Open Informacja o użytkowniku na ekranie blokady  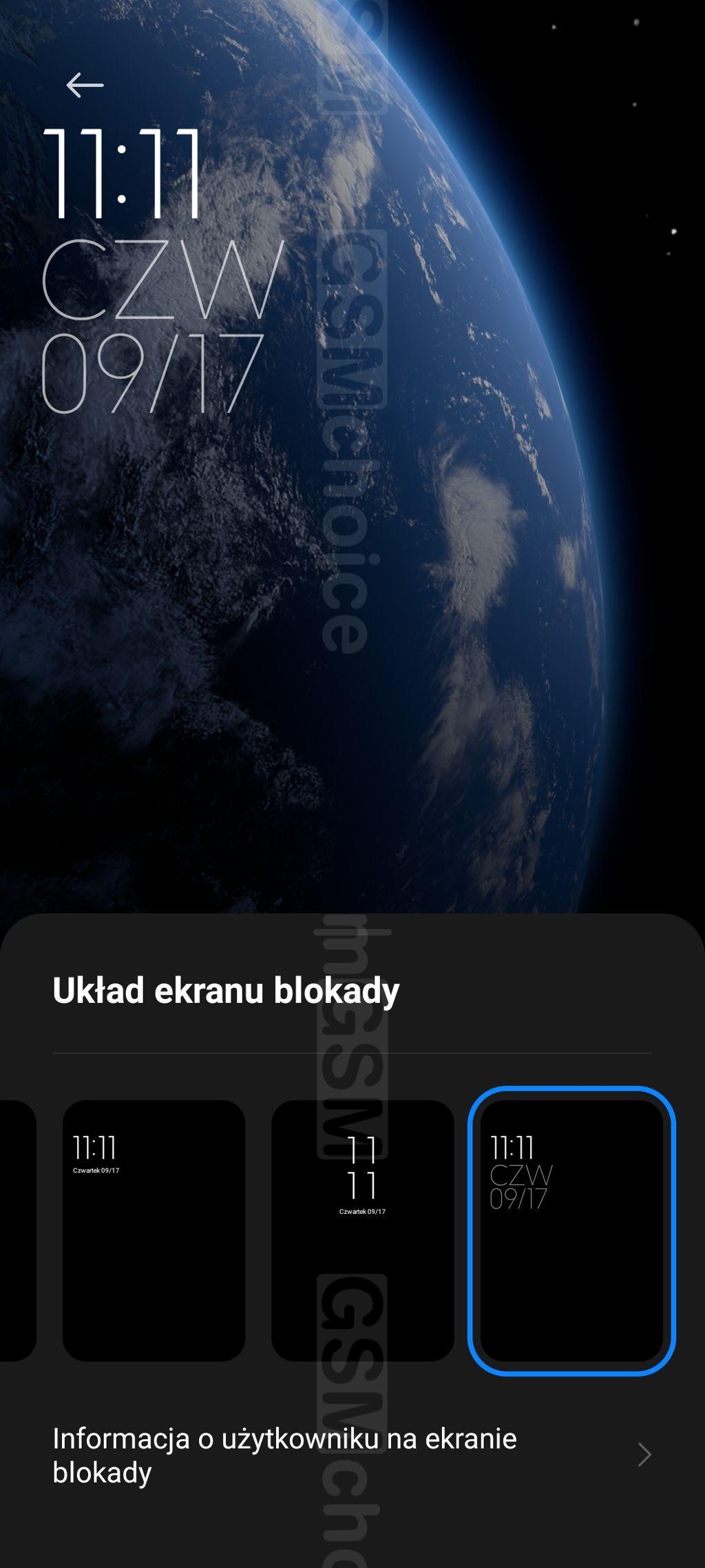coord(352,1455)
